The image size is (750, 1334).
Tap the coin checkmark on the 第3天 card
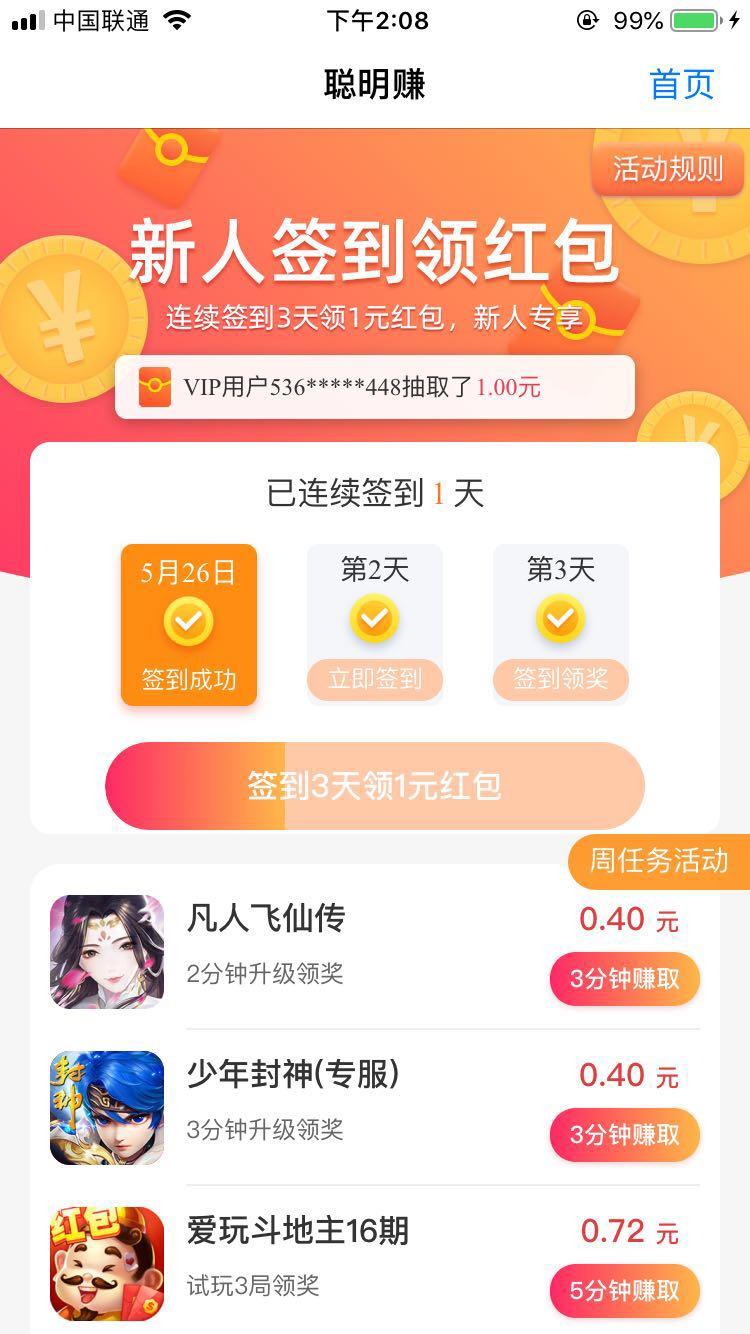(x=560, y=618)
